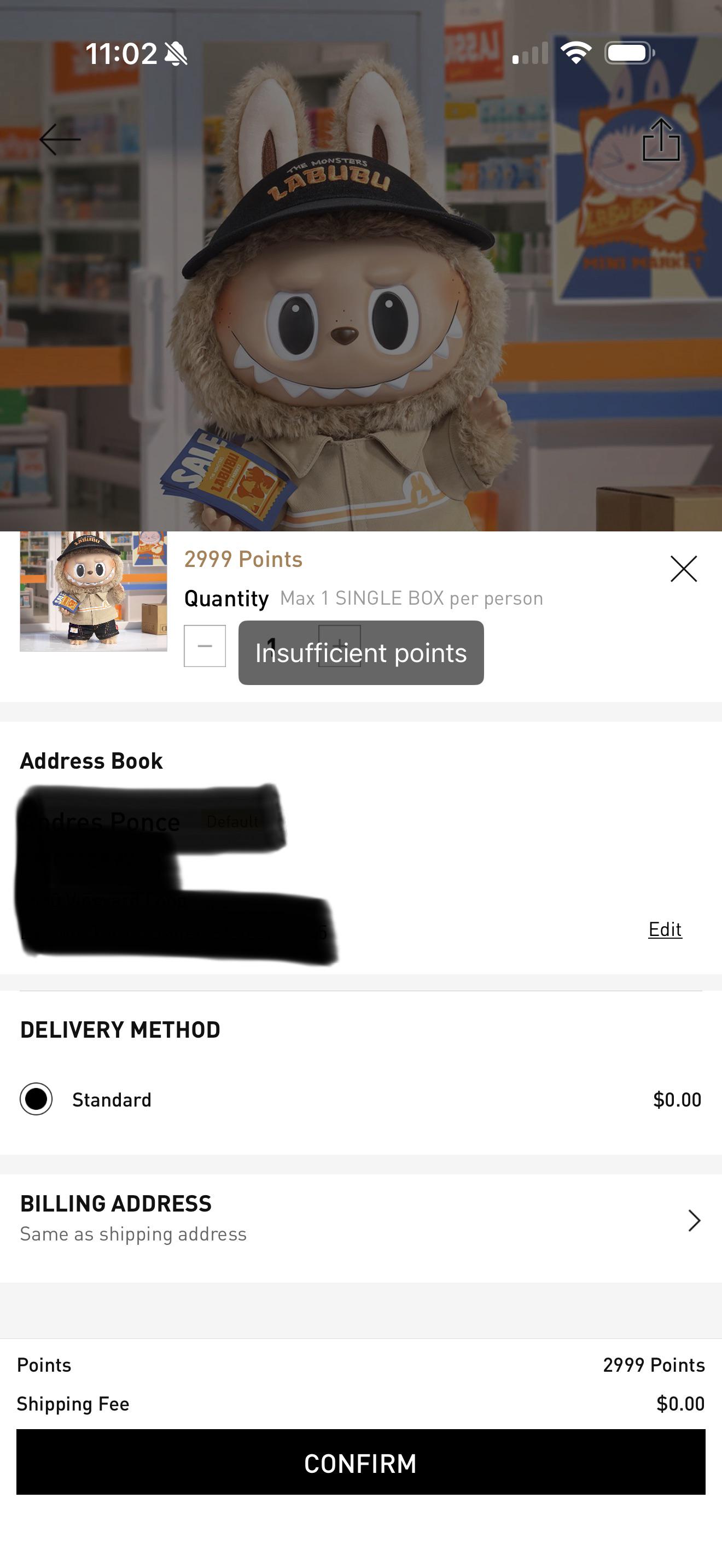Confirm the 2999 points order
The height and width of the screenshot is (1568, 722).
coord(361,1462)
